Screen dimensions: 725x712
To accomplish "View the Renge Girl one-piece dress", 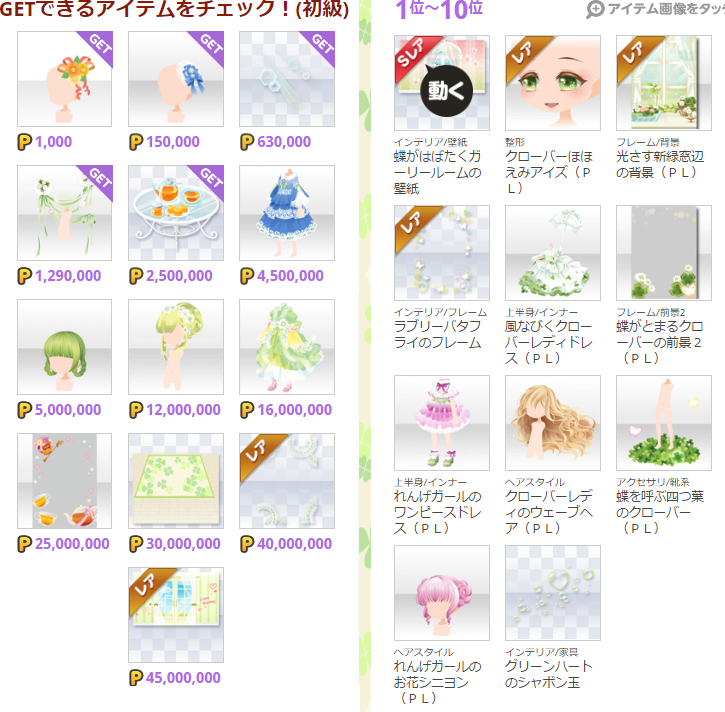I will [x=442, y=422].
